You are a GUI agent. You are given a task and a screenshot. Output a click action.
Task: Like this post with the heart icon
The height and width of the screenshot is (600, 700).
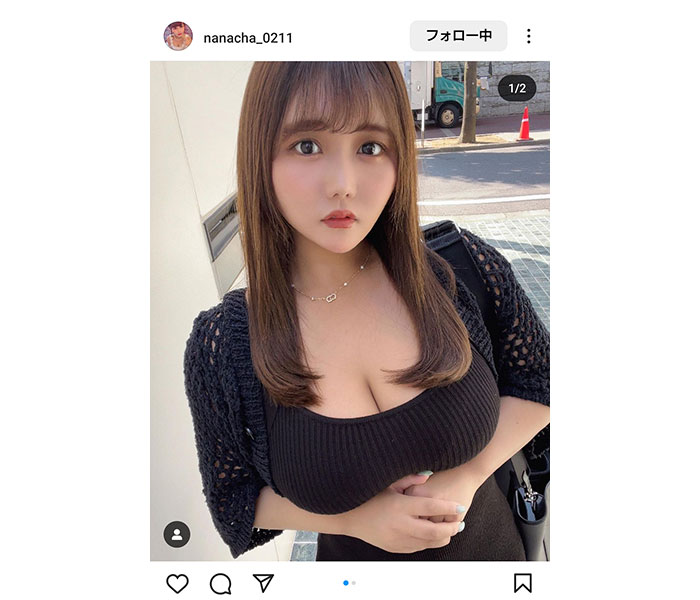pos(177,583)
